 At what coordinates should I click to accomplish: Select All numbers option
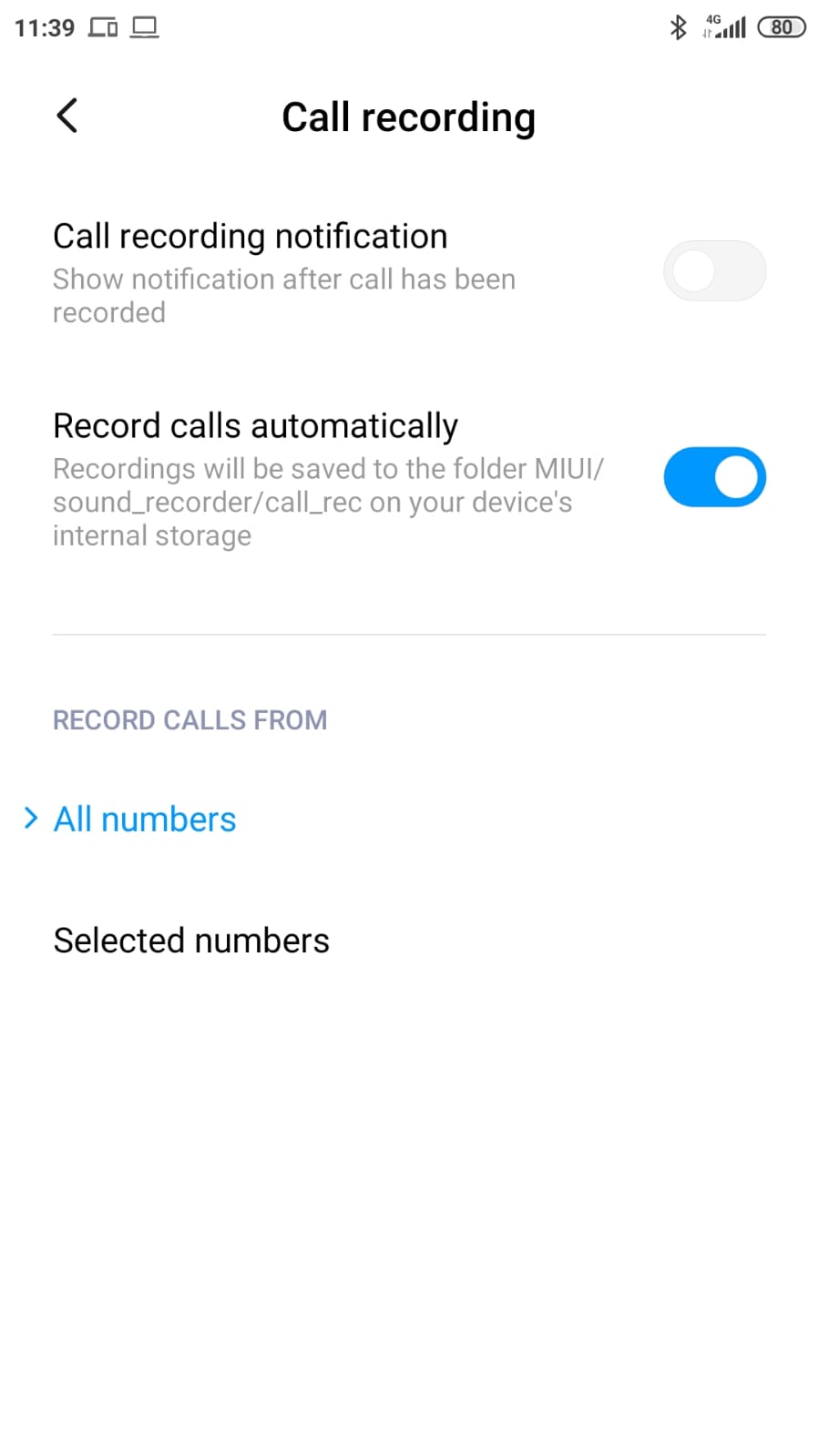(x=409, y=819)
